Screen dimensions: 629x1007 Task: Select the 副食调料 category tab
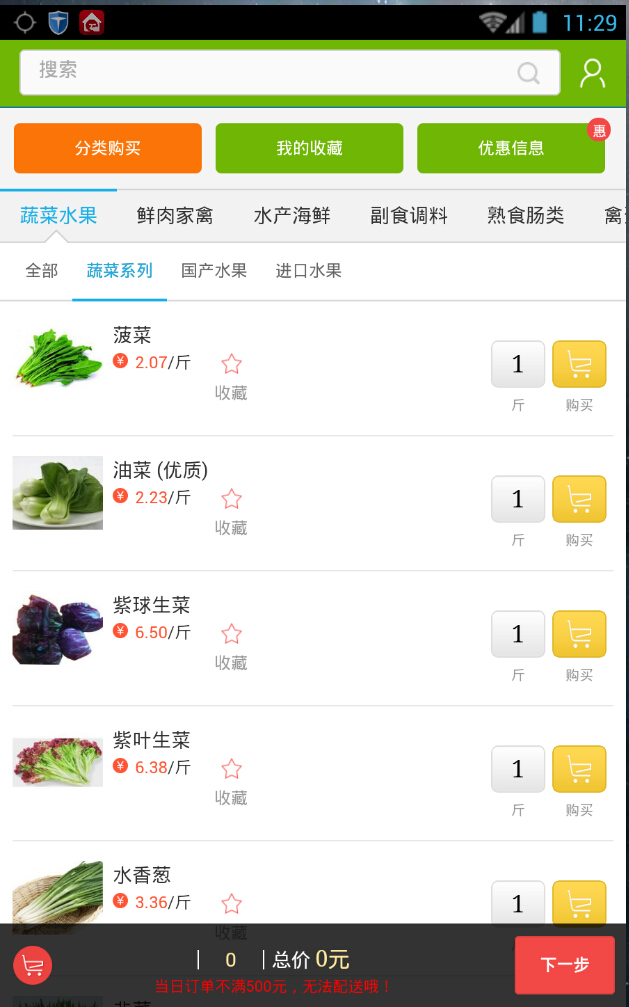(409, 215)
